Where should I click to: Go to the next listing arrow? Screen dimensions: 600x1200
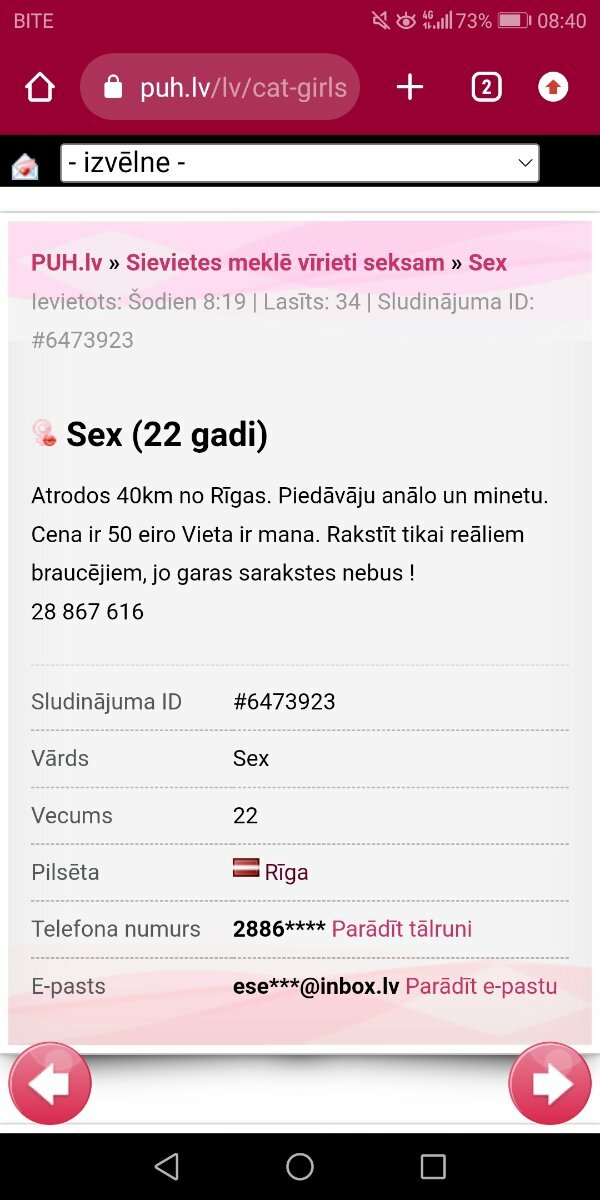pyautogui.click(x=550, y=1084)
